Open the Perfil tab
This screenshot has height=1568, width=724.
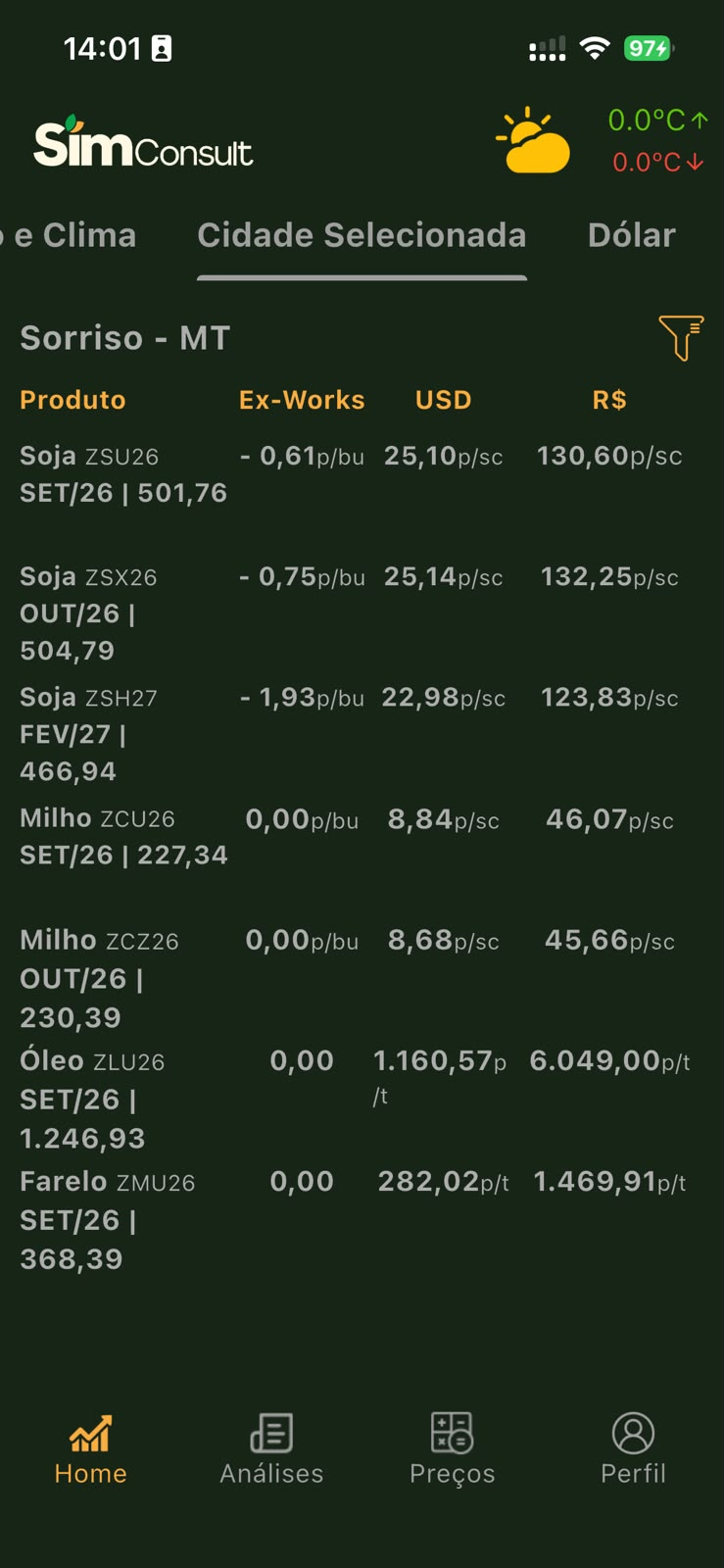[x=633, y=1450]
